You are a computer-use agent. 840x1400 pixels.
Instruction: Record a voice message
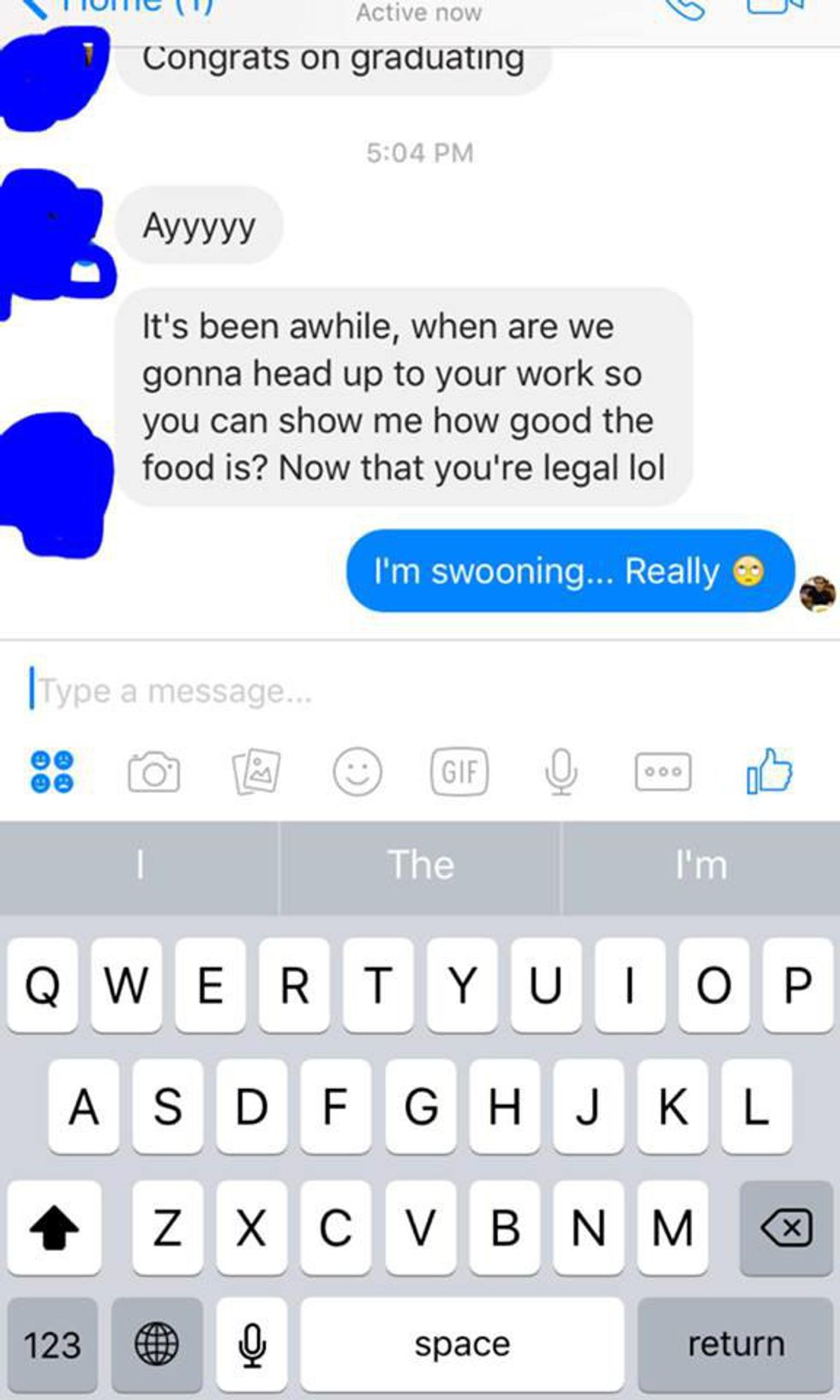[x=561, y=772]
